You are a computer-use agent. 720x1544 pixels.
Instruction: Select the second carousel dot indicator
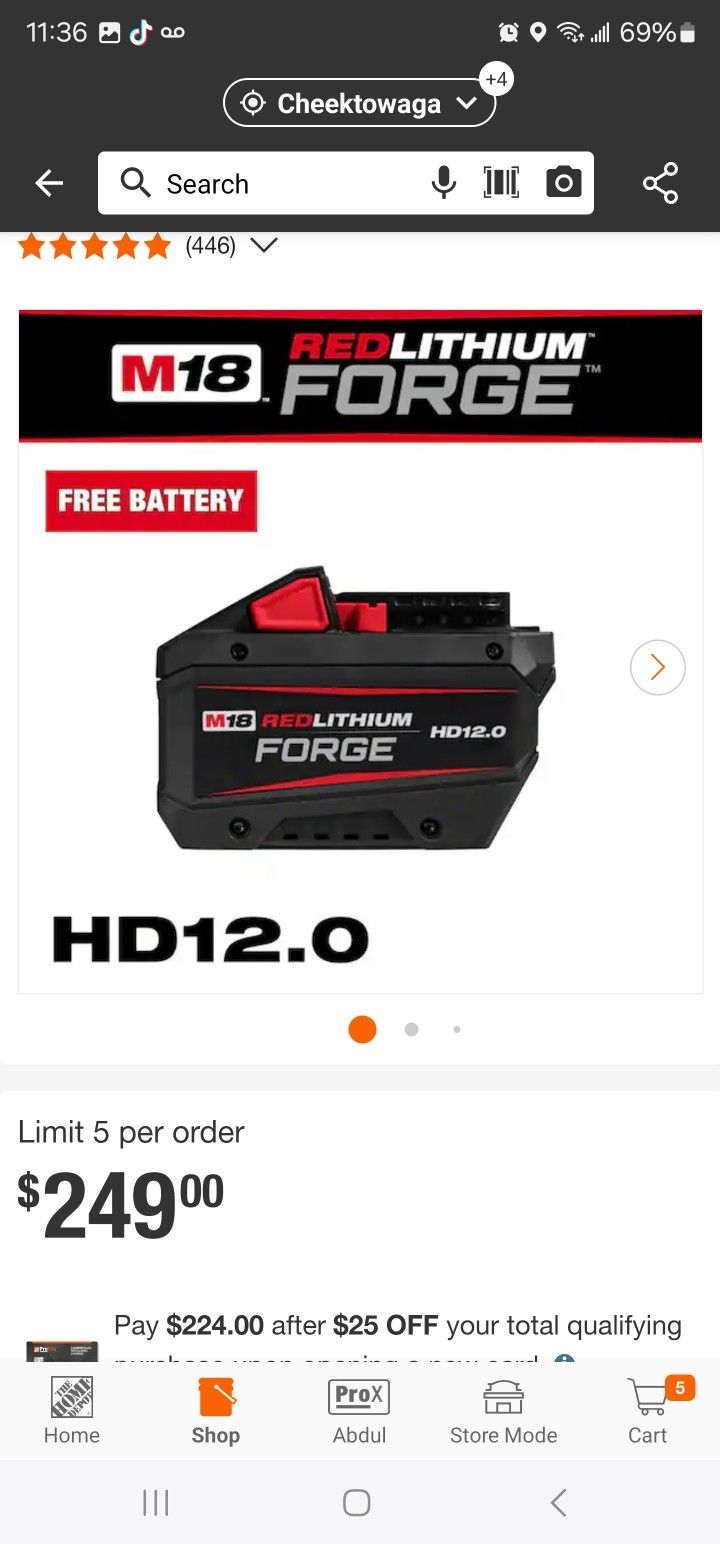409,1028
